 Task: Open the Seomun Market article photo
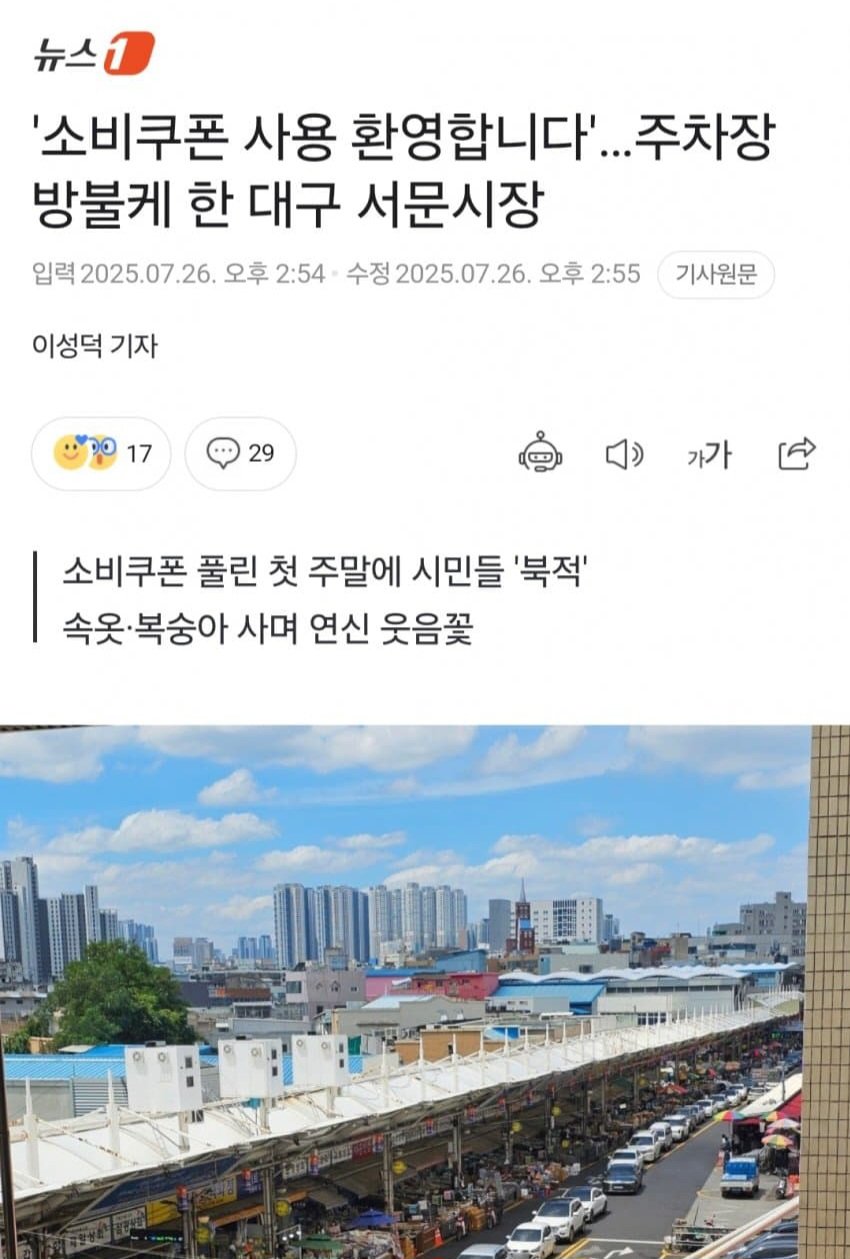tap(404, 990)
